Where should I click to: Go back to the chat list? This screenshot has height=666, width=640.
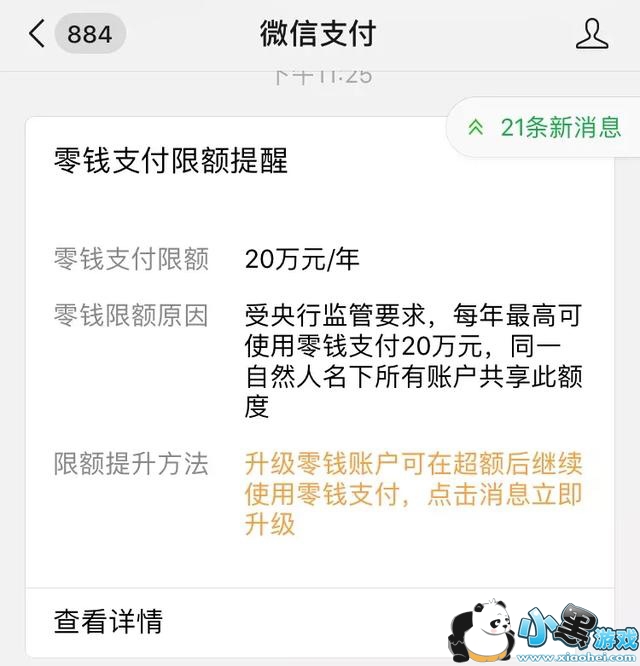tap(38, 35)
